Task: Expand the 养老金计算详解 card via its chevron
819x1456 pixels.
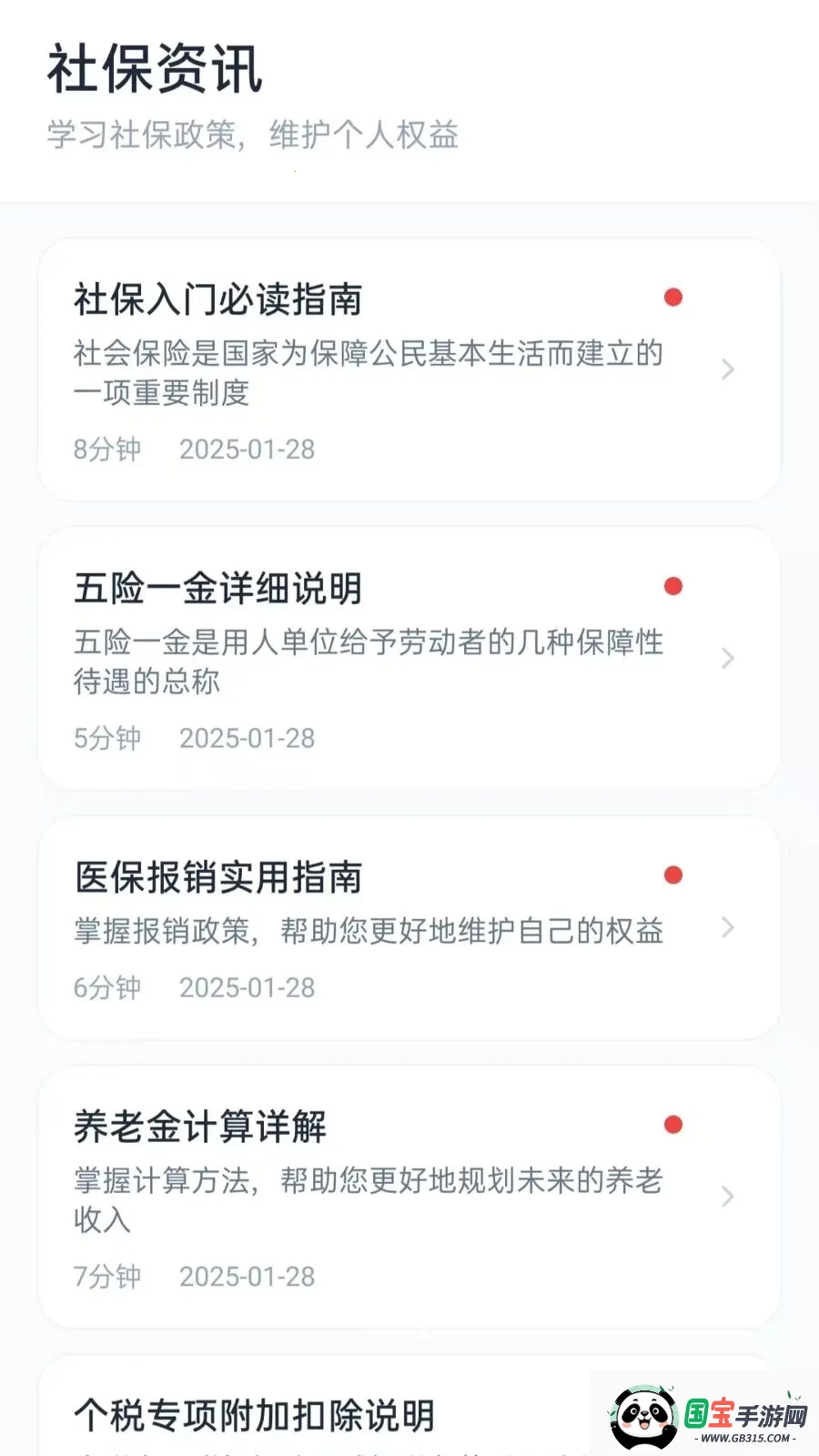Action: click(x=726, y=1197)
